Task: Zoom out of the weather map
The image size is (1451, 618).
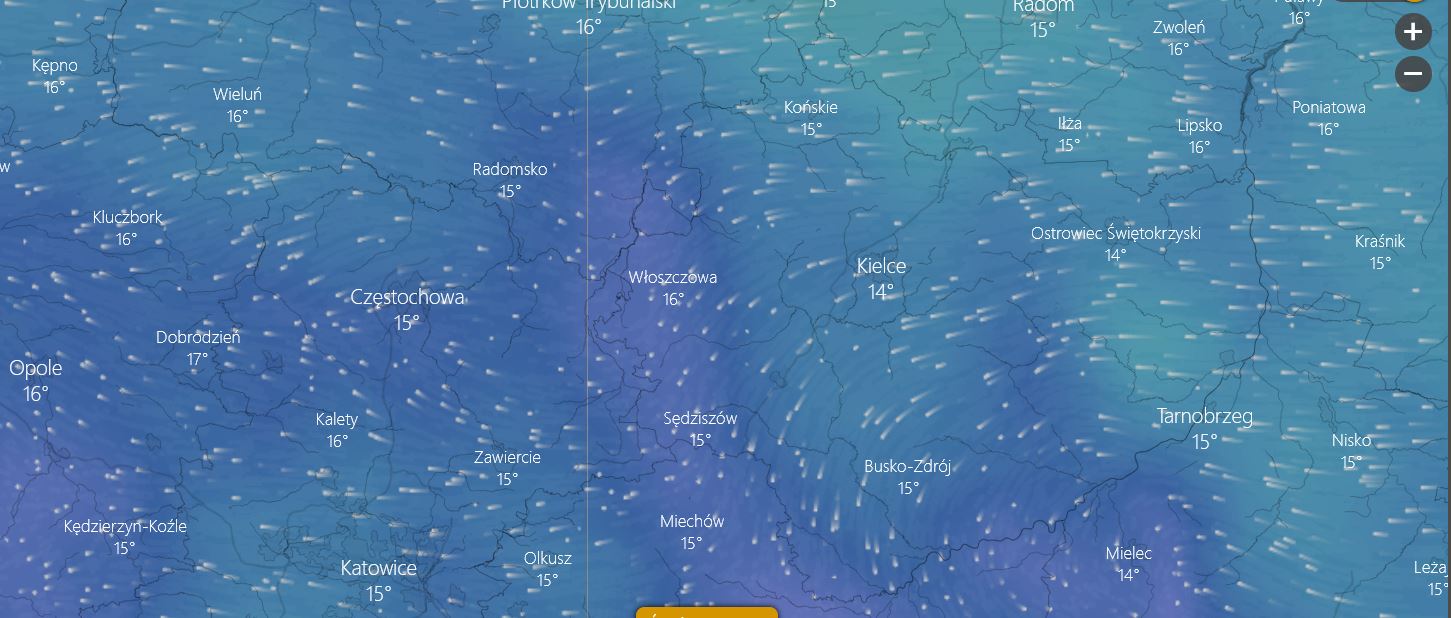Action: pos(1412,73)
